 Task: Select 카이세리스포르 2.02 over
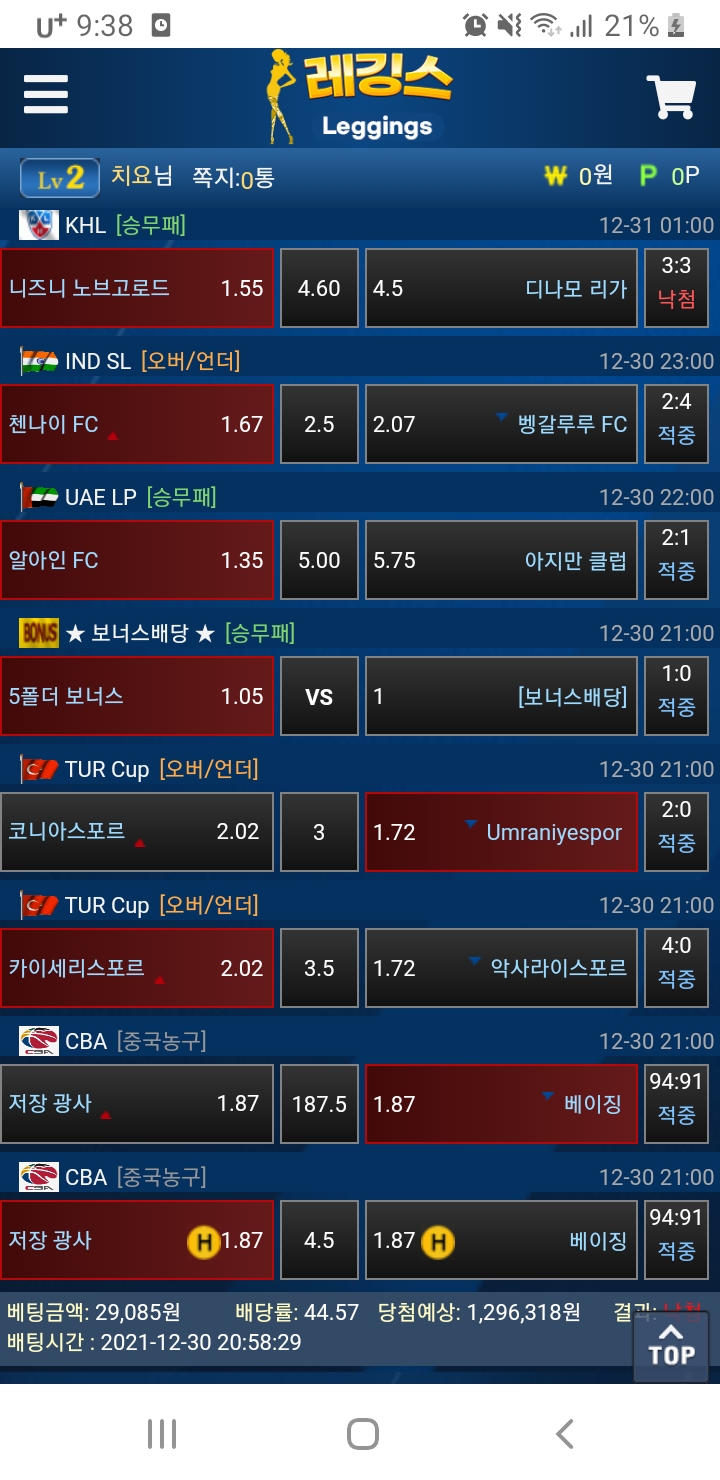[137, 968]
